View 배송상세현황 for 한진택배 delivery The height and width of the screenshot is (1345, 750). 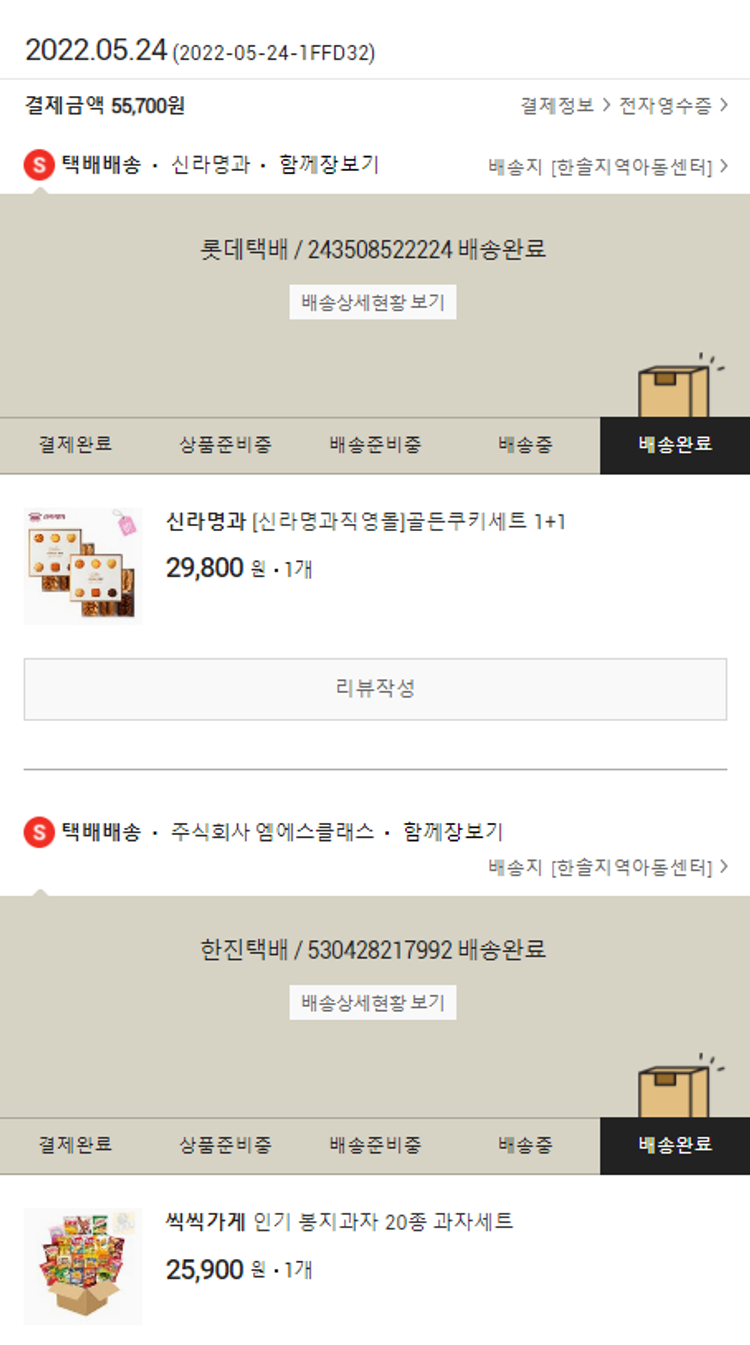tap(373, 1002)
